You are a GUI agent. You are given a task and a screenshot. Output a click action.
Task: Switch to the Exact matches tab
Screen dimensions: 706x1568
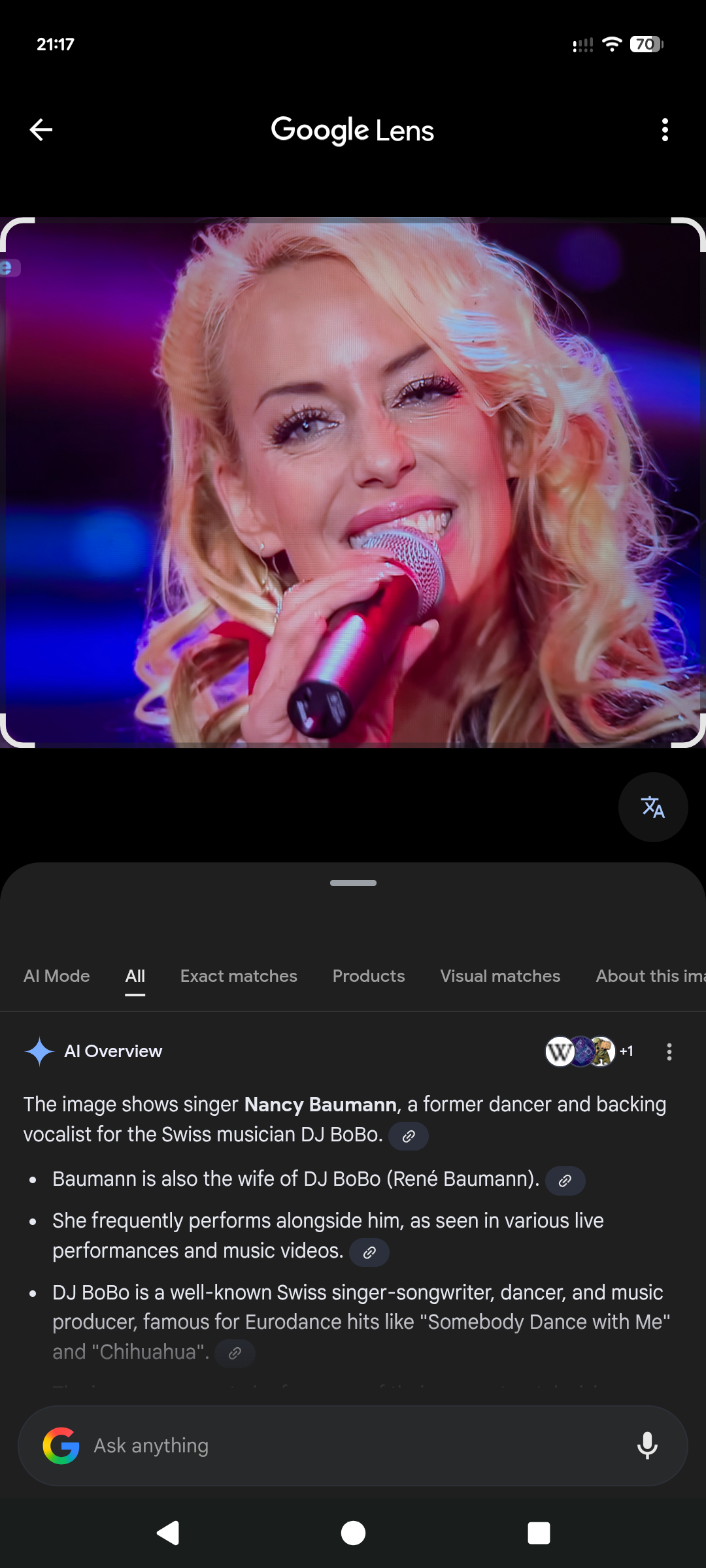(x=239, y=976)
